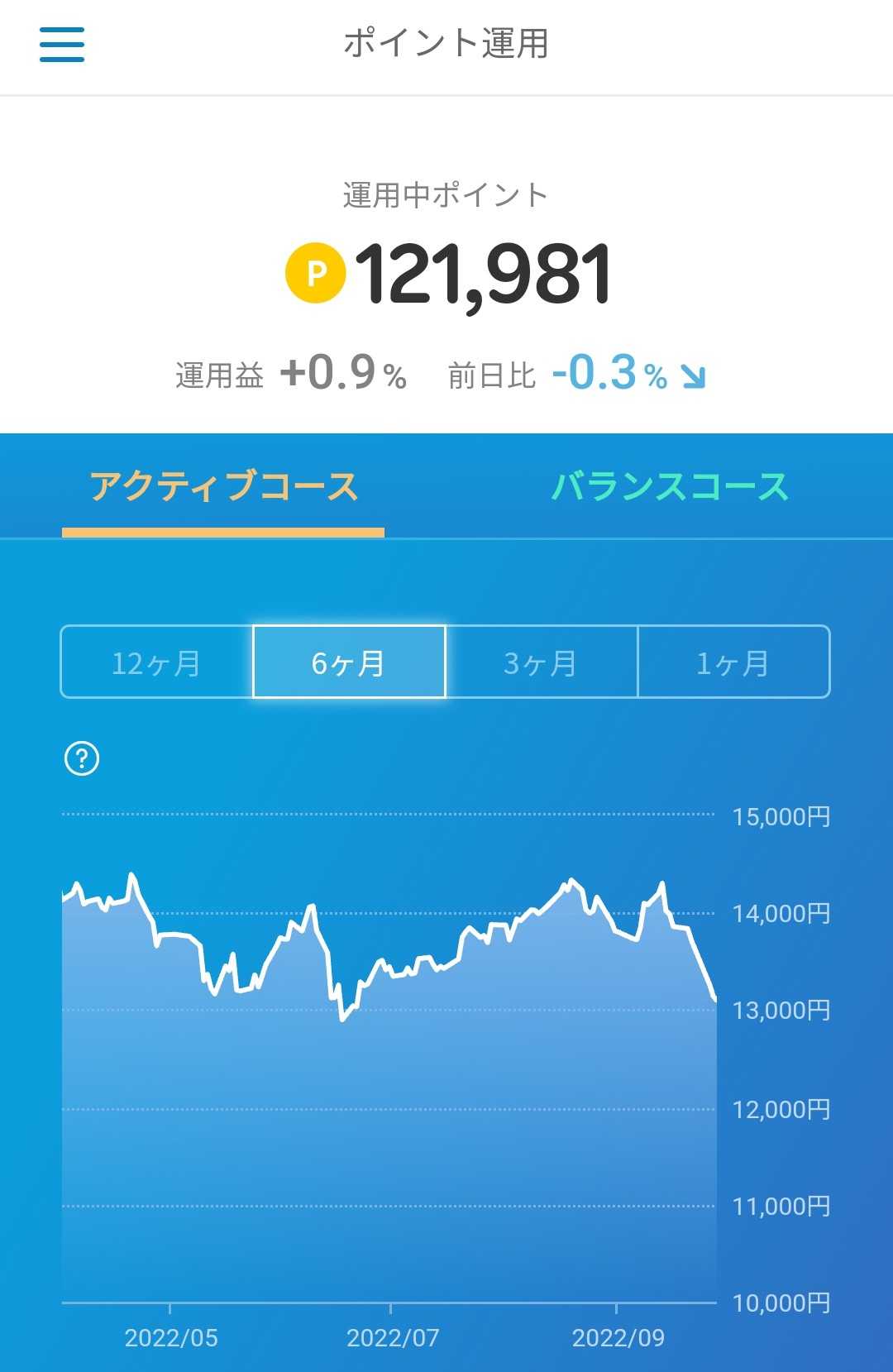Show the 12ヶ月 chart range
Screen dimensions: 893x1372
157,662
